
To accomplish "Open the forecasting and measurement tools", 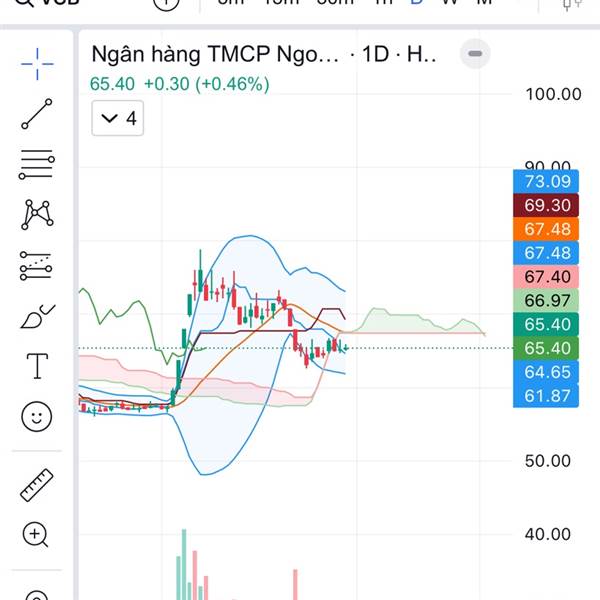I will click(37, 266).
